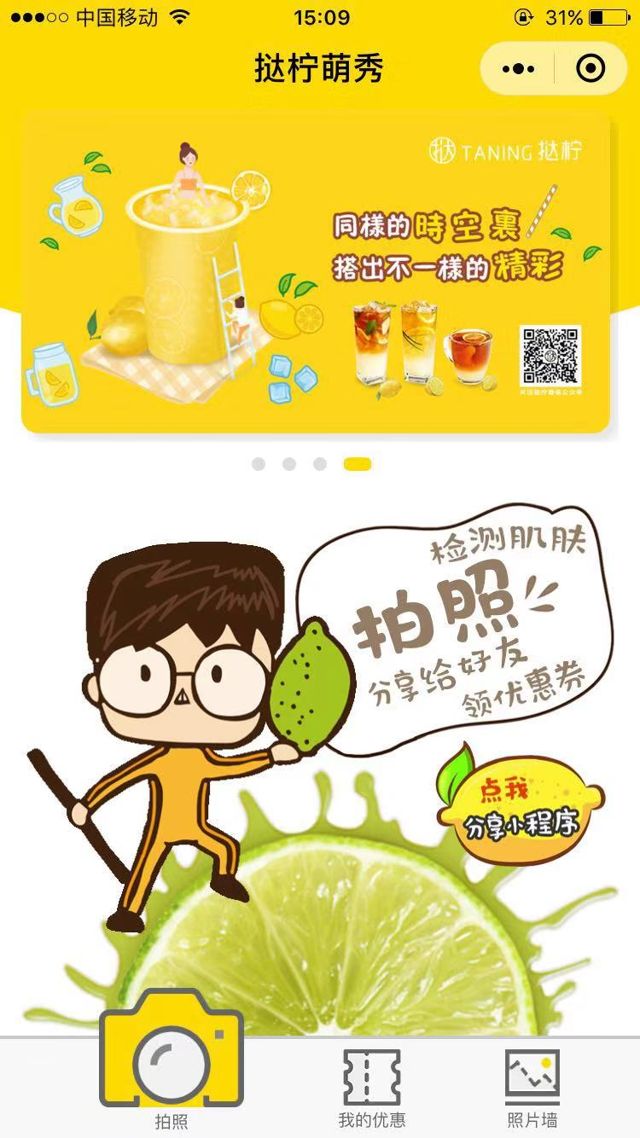Tap the 点我 分享小程序 lemon button
Screen dimensions: 640x1138
click(508, 807)
